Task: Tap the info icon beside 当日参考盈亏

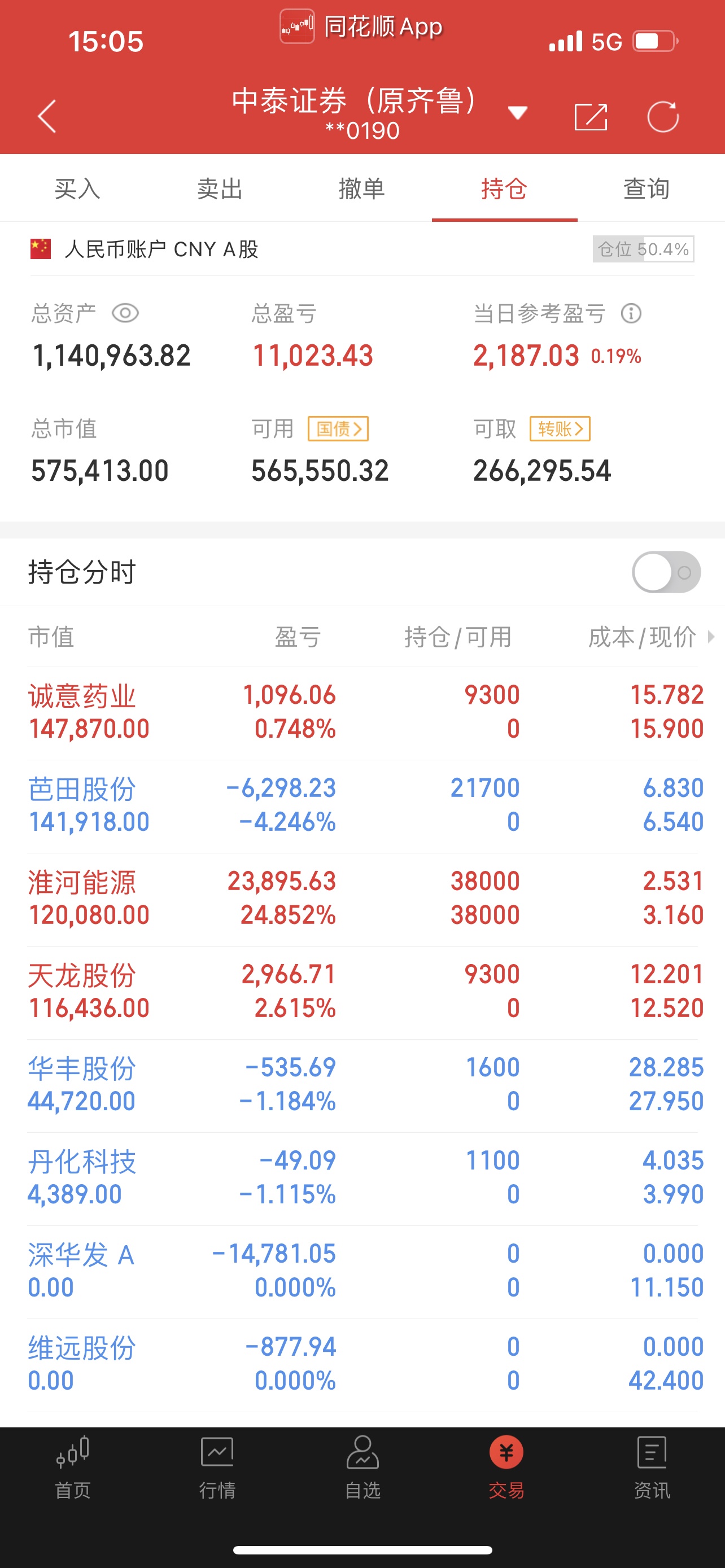Action: (631, 313)
